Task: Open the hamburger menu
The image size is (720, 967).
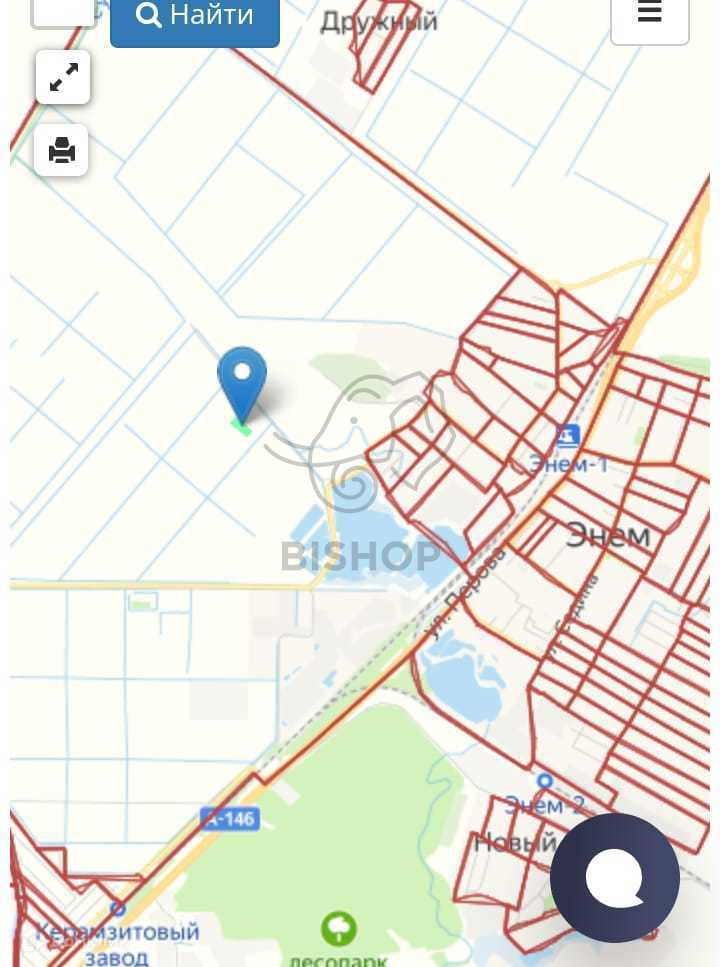Action: tap(649, 16)
